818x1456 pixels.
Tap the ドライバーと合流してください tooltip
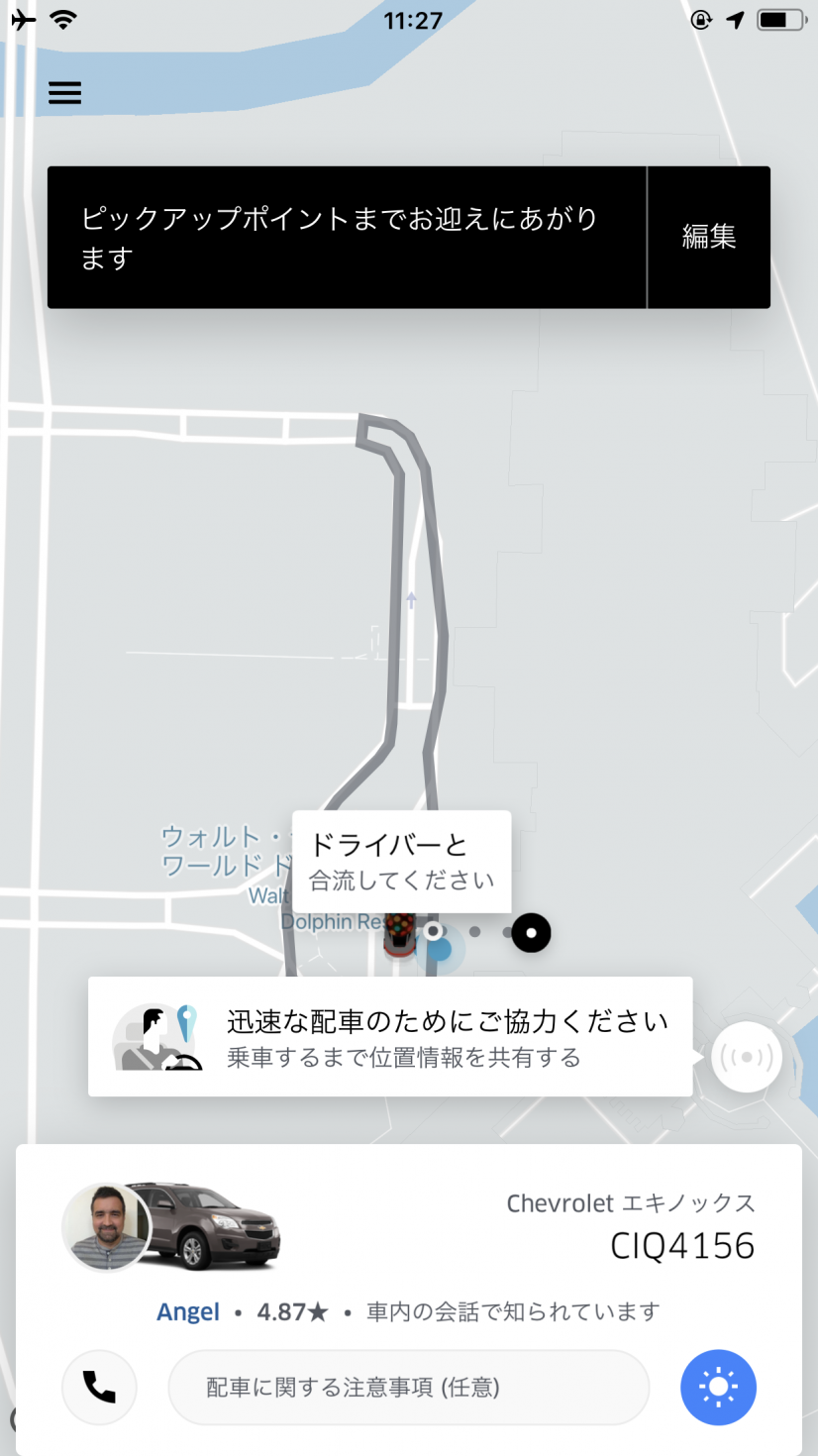point(401,862)
